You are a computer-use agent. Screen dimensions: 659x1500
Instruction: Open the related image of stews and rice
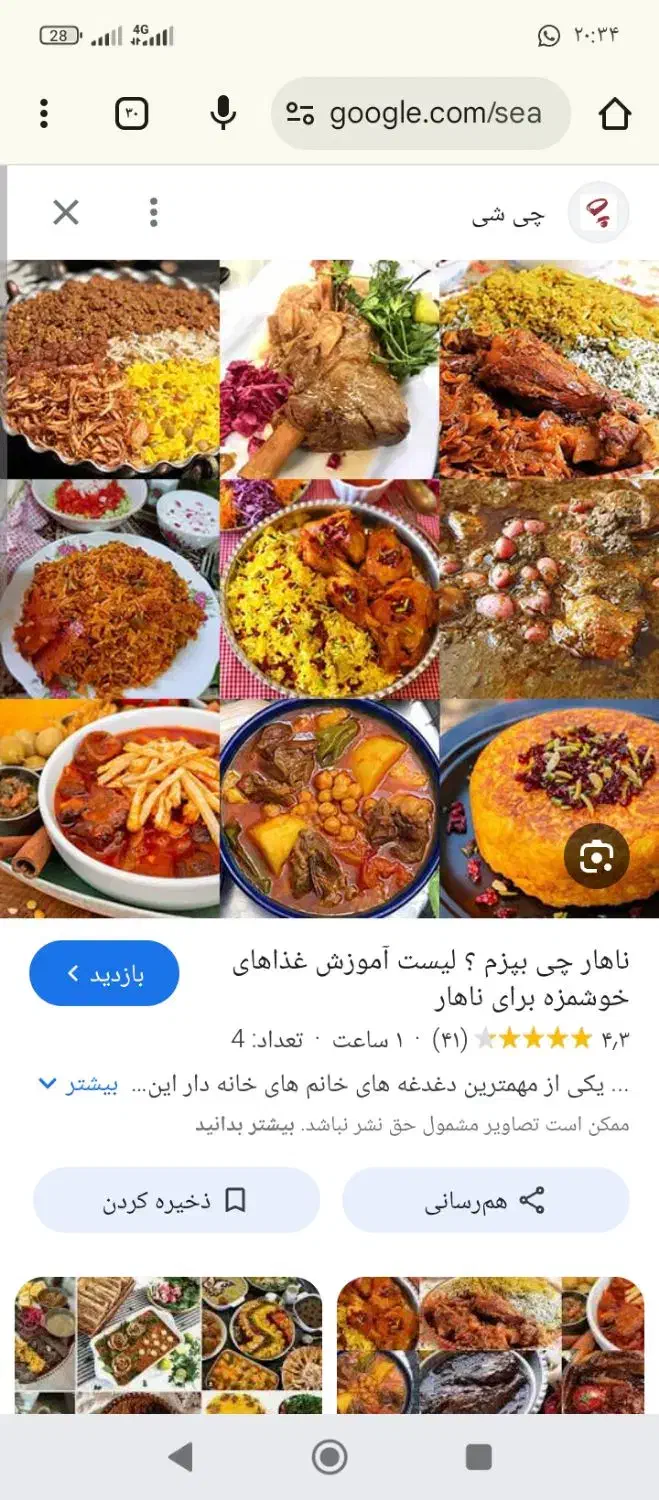[x=490, y=1345]
